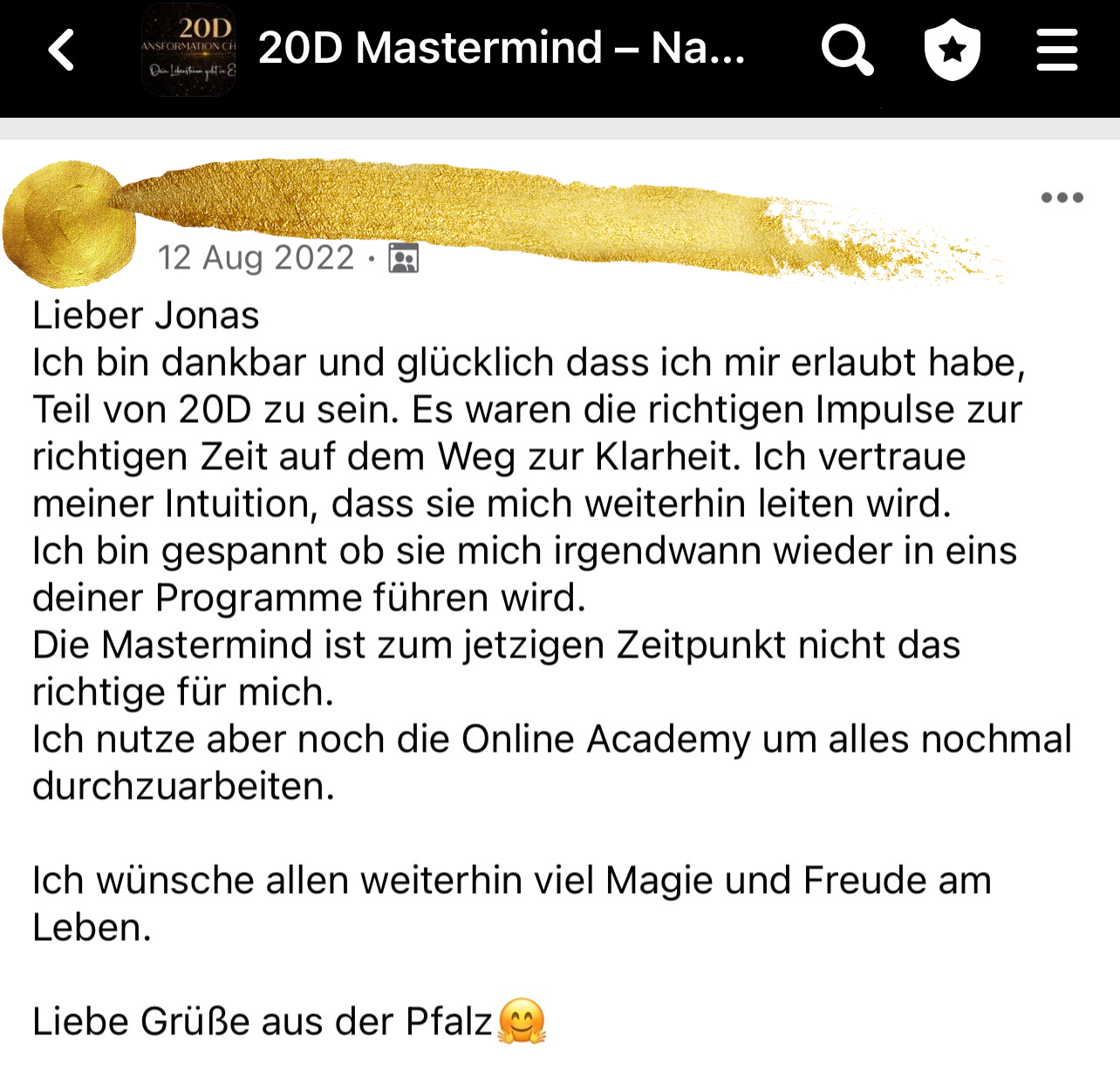This screenshot has width=1120, height=1070.
Task: View the post author's profile picture
Action: tap(68, 223)
